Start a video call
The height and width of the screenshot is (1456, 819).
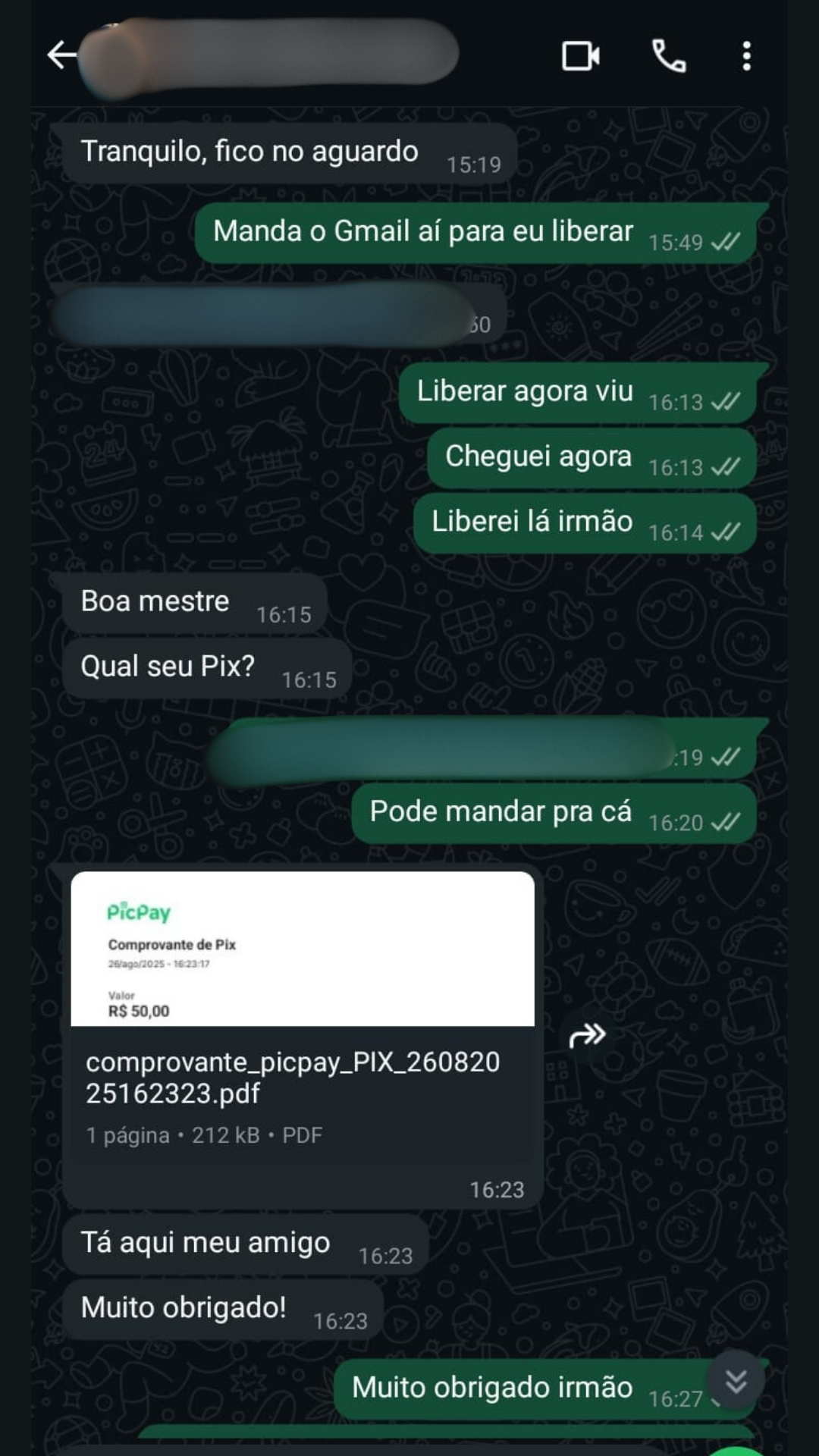[580, 56]
